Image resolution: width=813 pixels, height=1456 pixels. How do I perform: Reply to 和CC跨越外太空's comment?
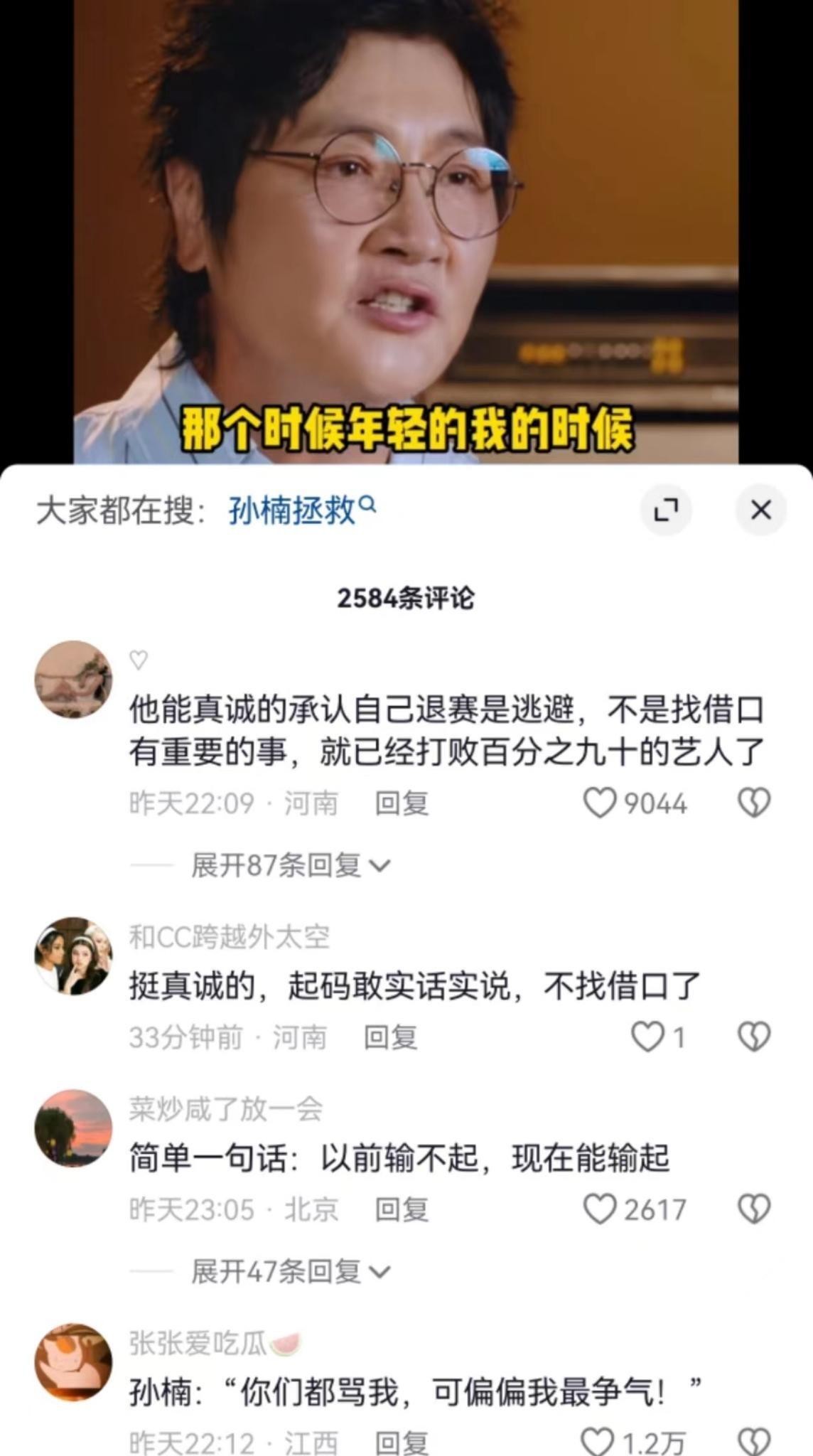click(390, 1037)
